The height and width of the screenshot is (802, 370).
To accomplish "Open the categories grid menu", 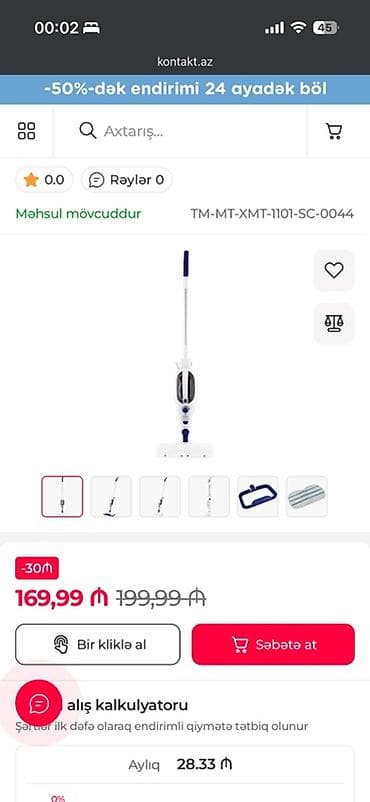I will click(x=26, y=131).
